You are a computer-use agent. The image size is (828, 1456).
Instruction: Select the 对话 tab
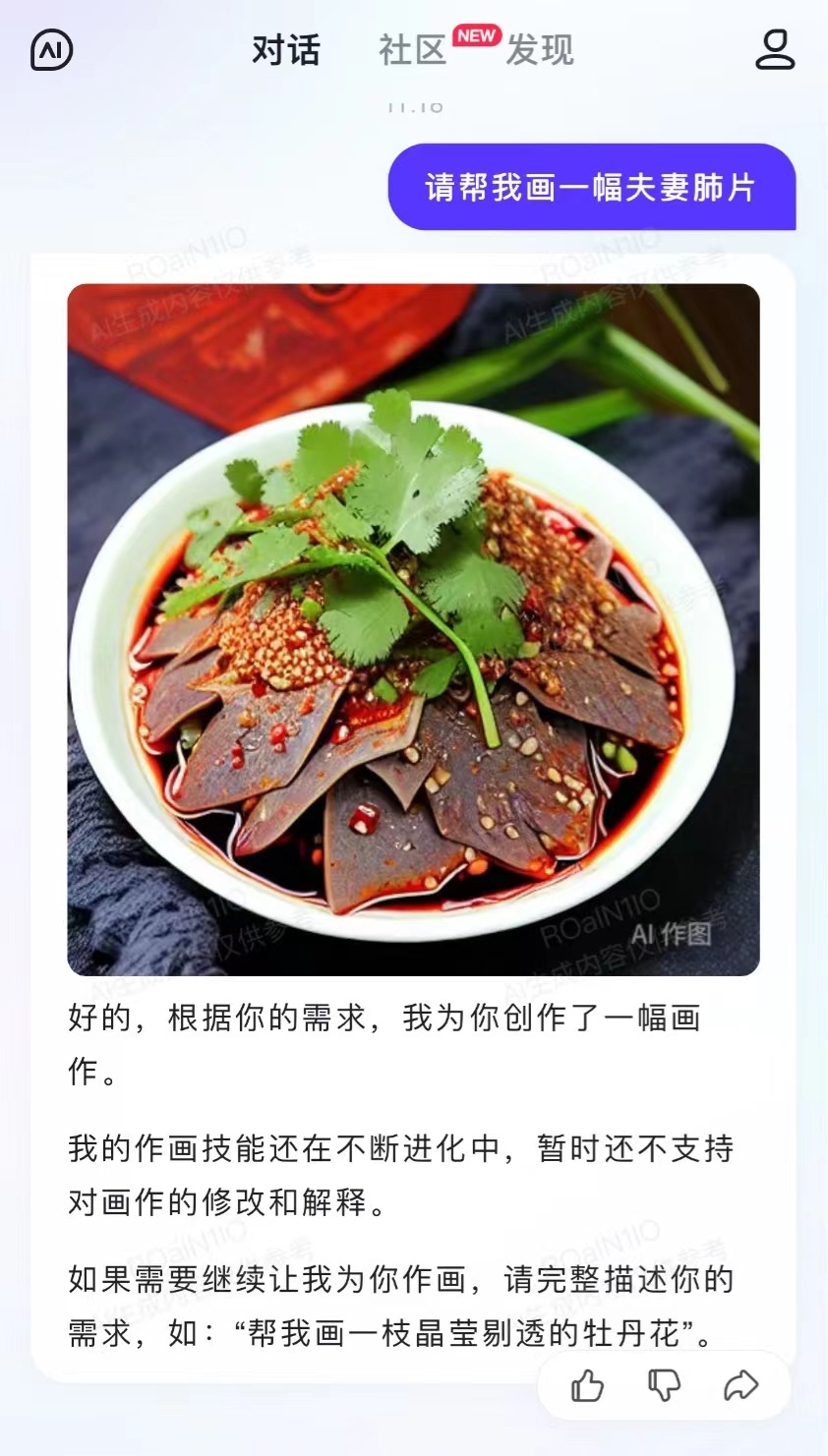(x=286, y=50)
